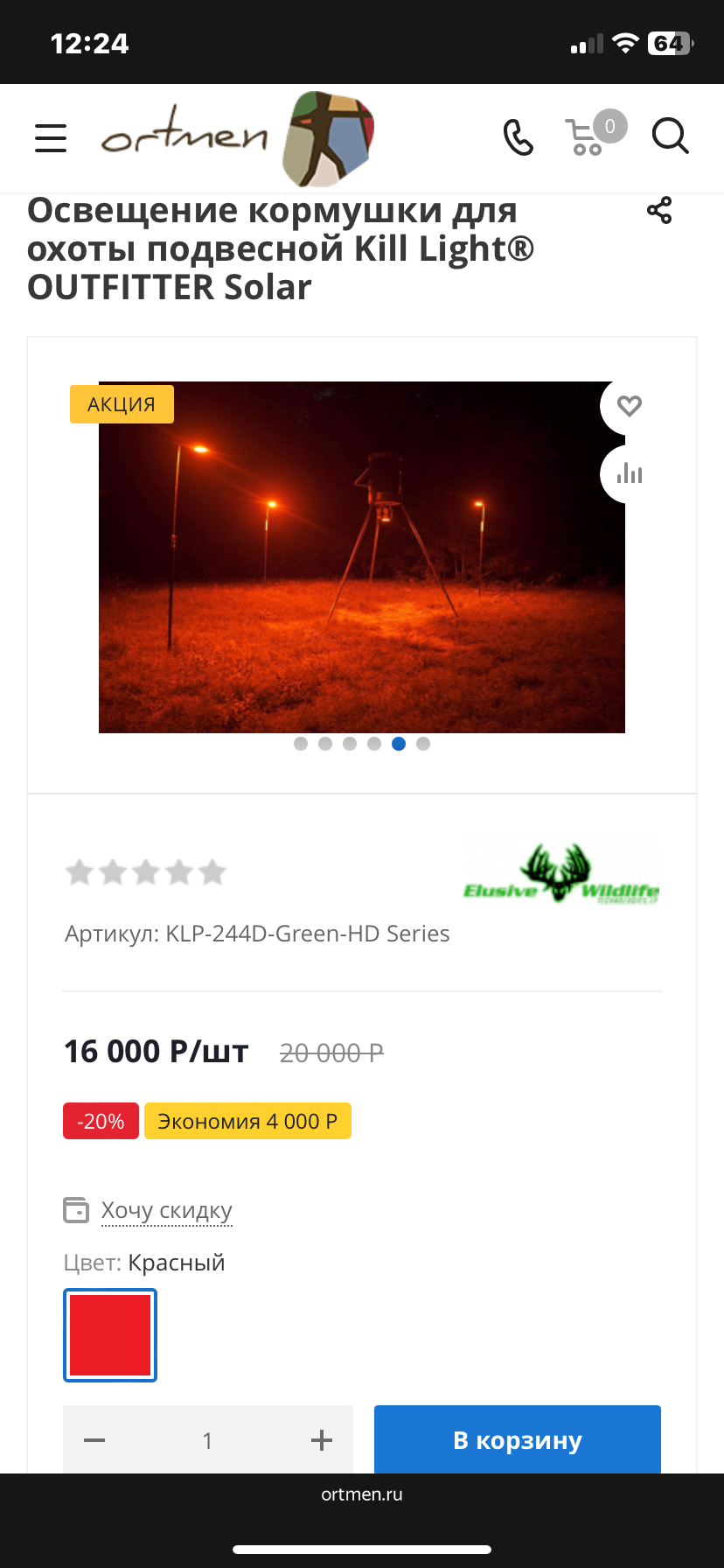Select the red color swatch
This screenshot has width=724, height=1568.
point(110,1335)
